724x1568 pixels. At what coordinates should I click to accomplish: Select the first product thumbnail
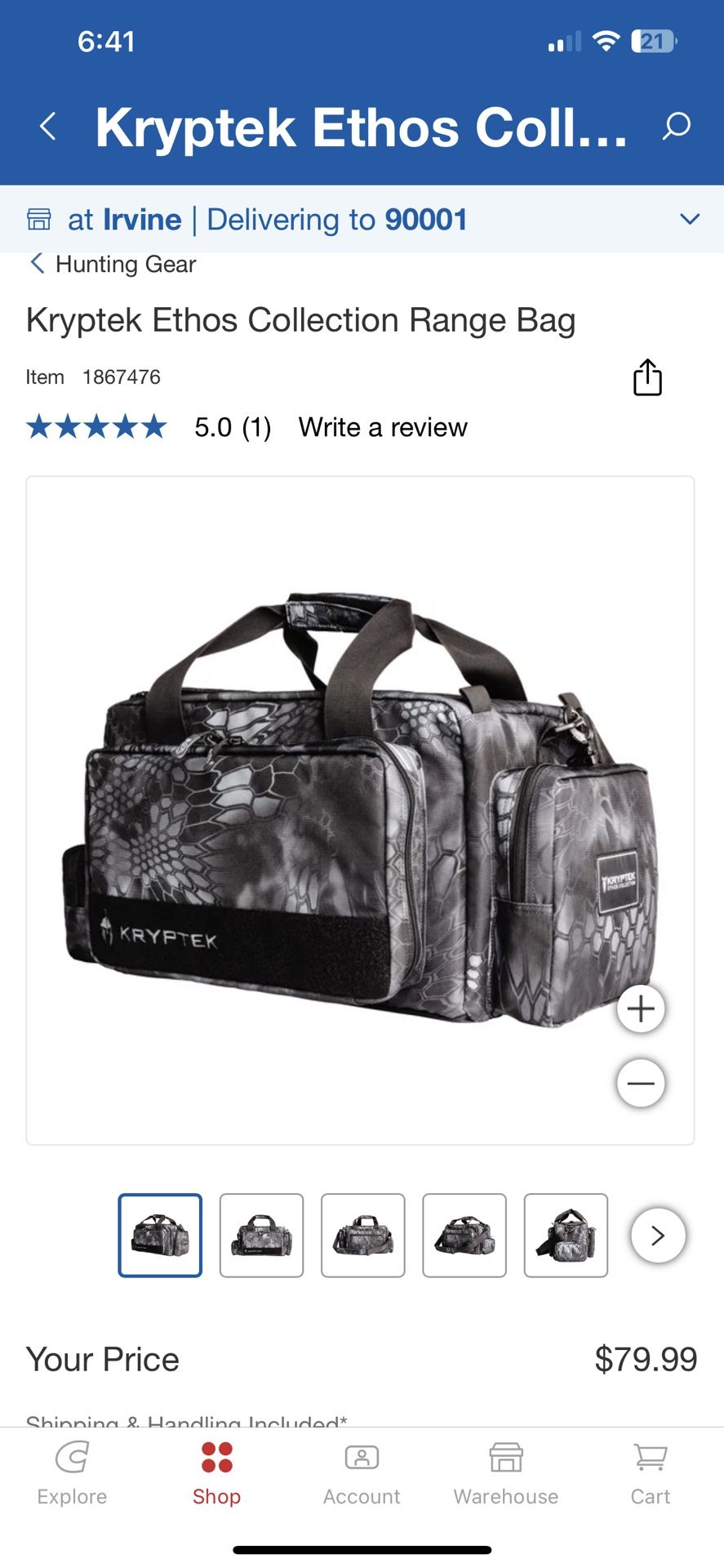160,1235
